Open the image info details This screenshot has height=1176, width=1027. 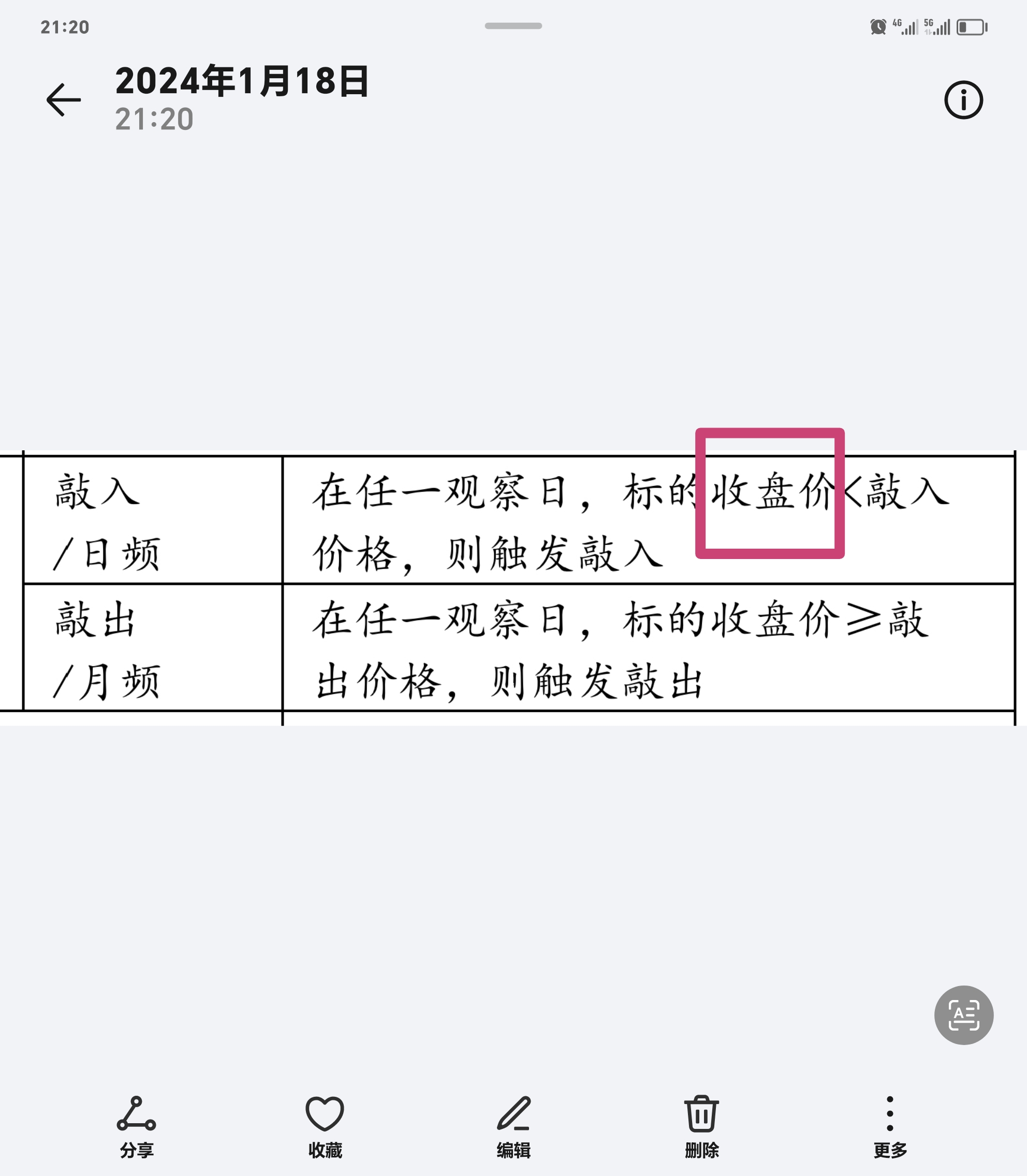[963, 100]
